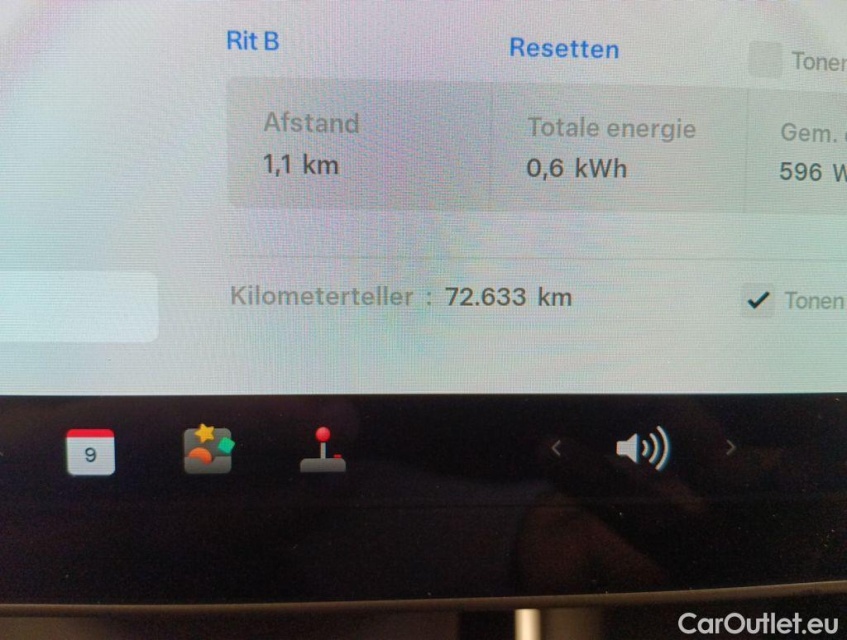Launch the Arcade joystick icon
Image resolution: width=847 pixels, height=640 pixels.
tap(323, 450)
